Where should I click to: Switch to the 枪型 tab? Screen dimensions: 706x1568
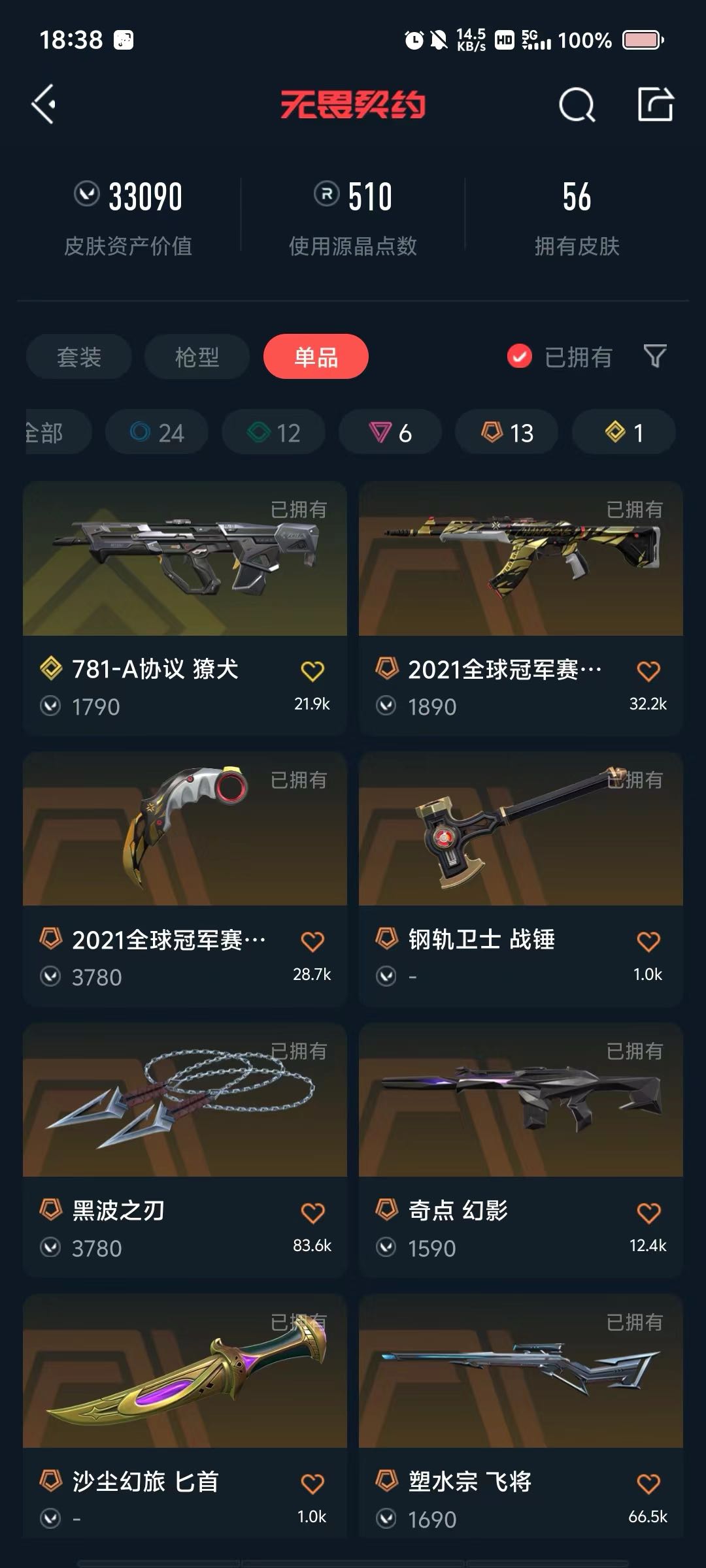(x=197, y=357)
